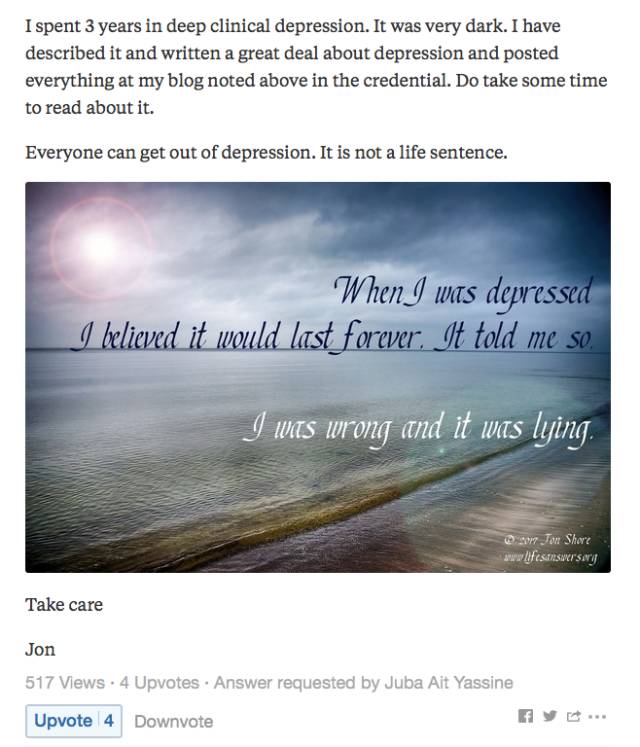Share the answer on Twitter
The image size is (640, 747).
click(549, 717)
